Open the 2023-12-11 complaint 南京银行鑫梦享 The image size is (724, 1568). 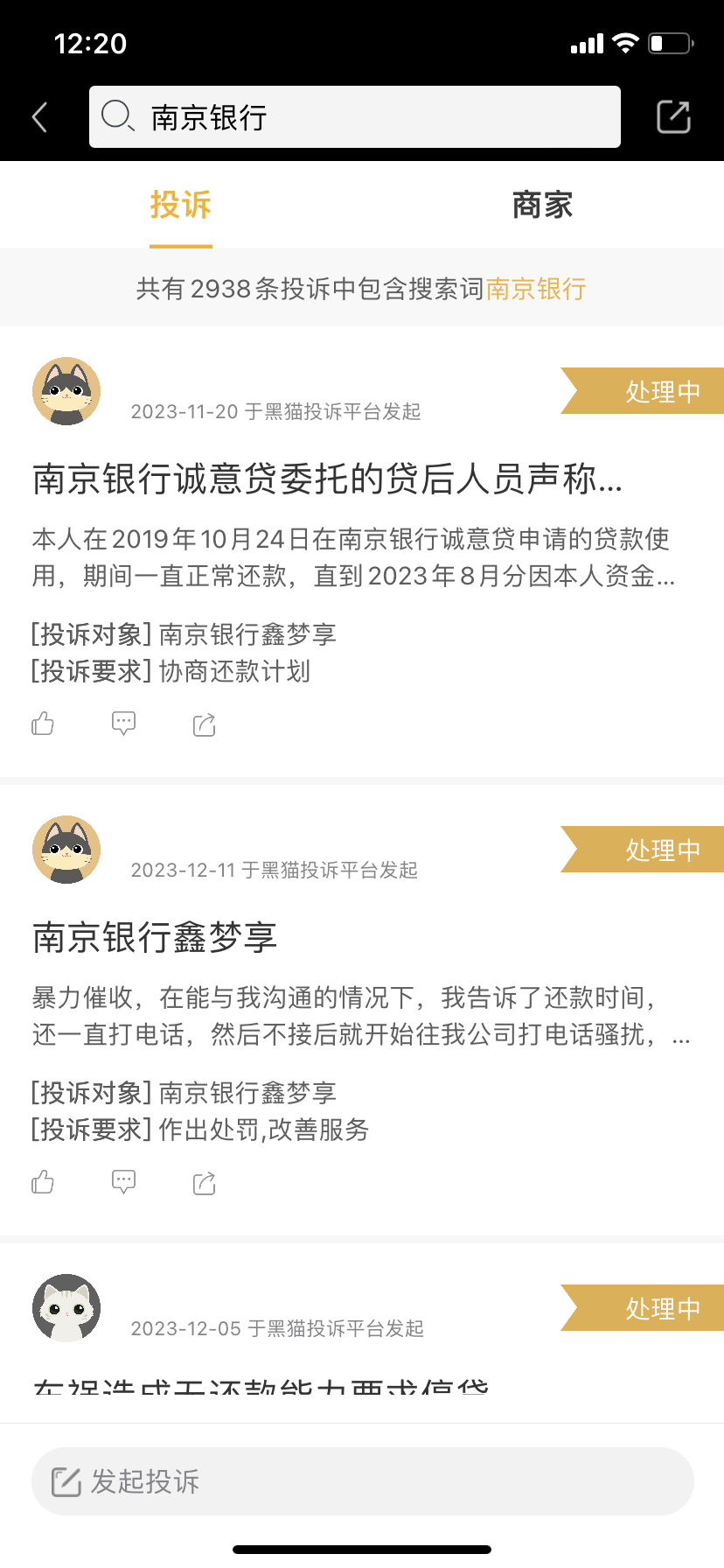(x=155, y=938)
